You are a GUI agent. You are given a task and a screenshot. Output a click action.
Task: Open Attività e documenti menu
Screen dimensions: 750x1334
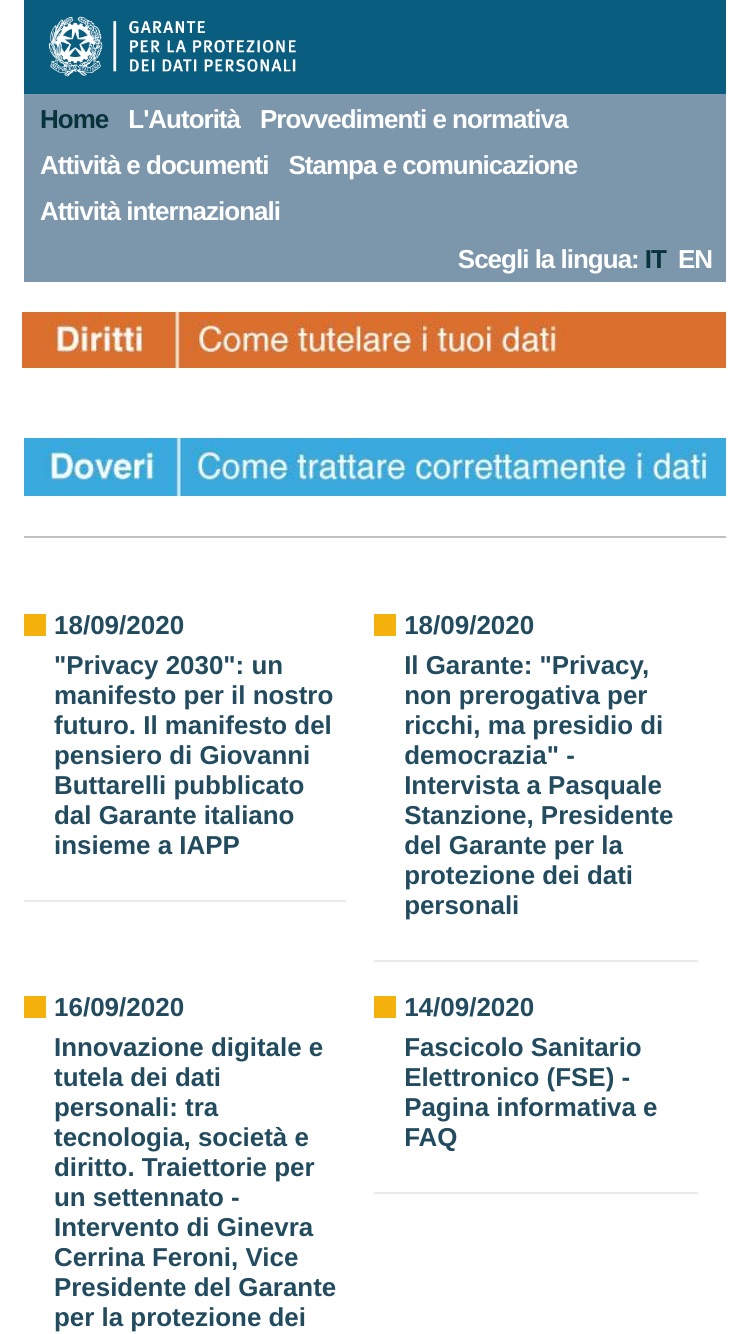click(154, 166)
